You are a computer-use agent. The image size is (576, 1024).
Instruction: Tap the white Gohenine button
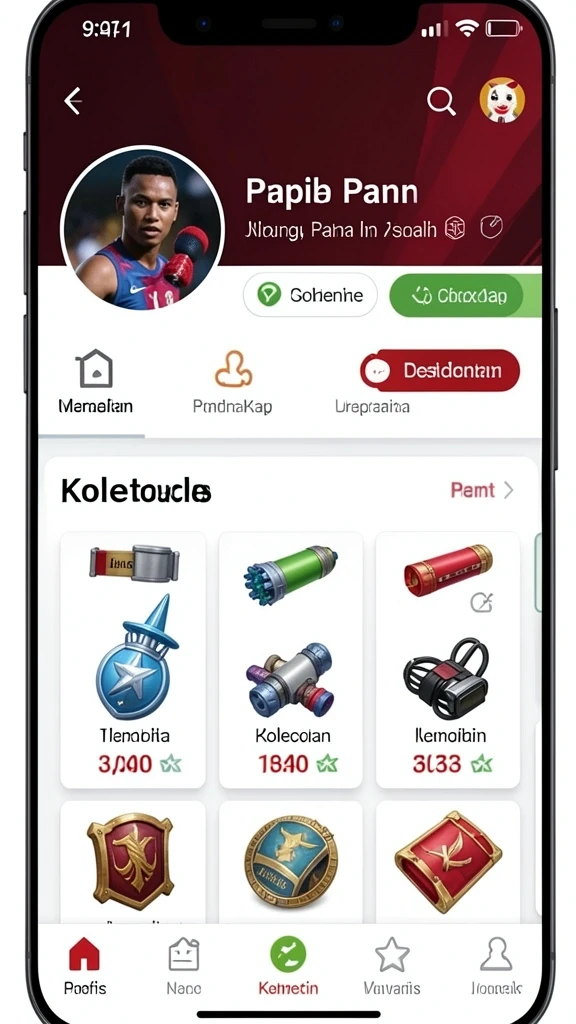(x=310, y=295)
